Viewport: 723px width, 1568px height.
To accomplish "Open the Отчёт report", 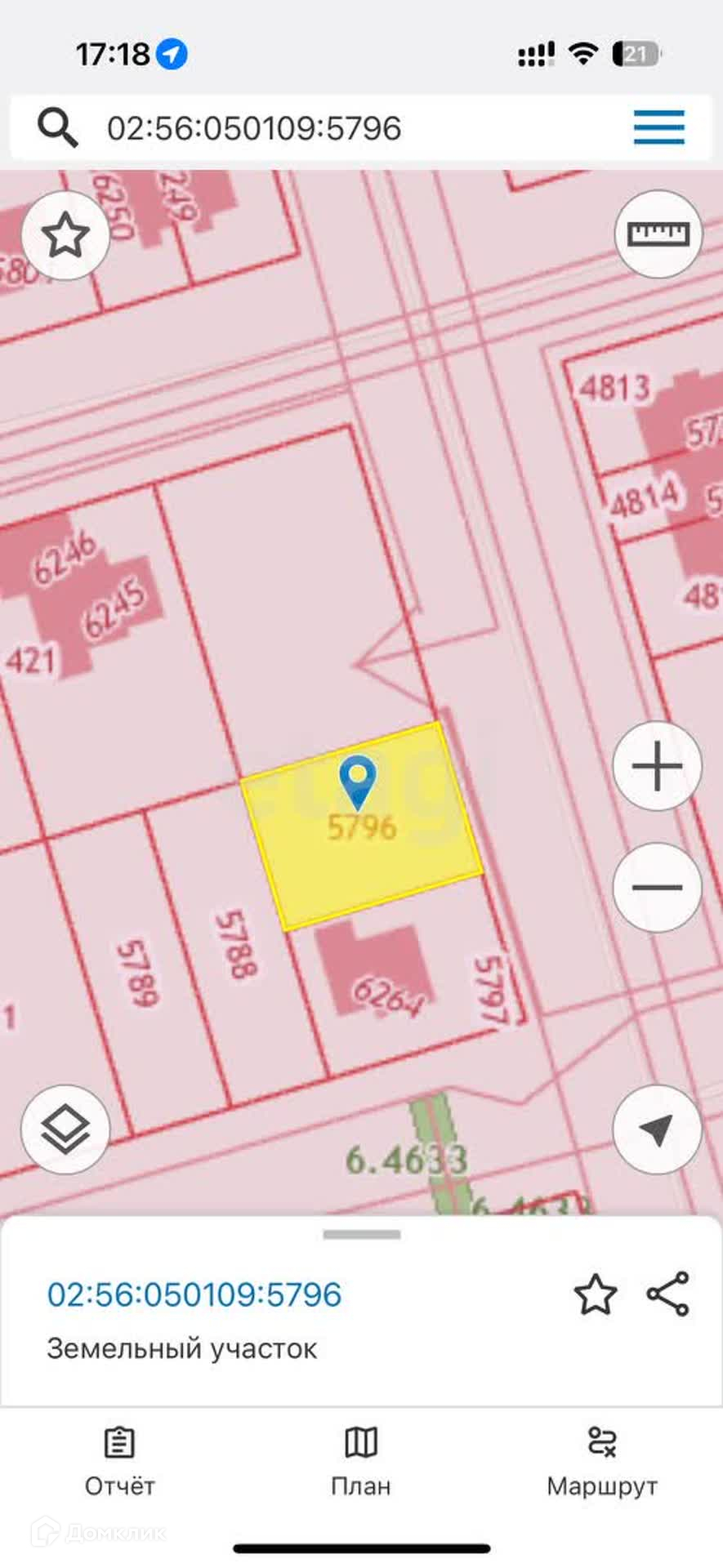I will click(119, 1462).
